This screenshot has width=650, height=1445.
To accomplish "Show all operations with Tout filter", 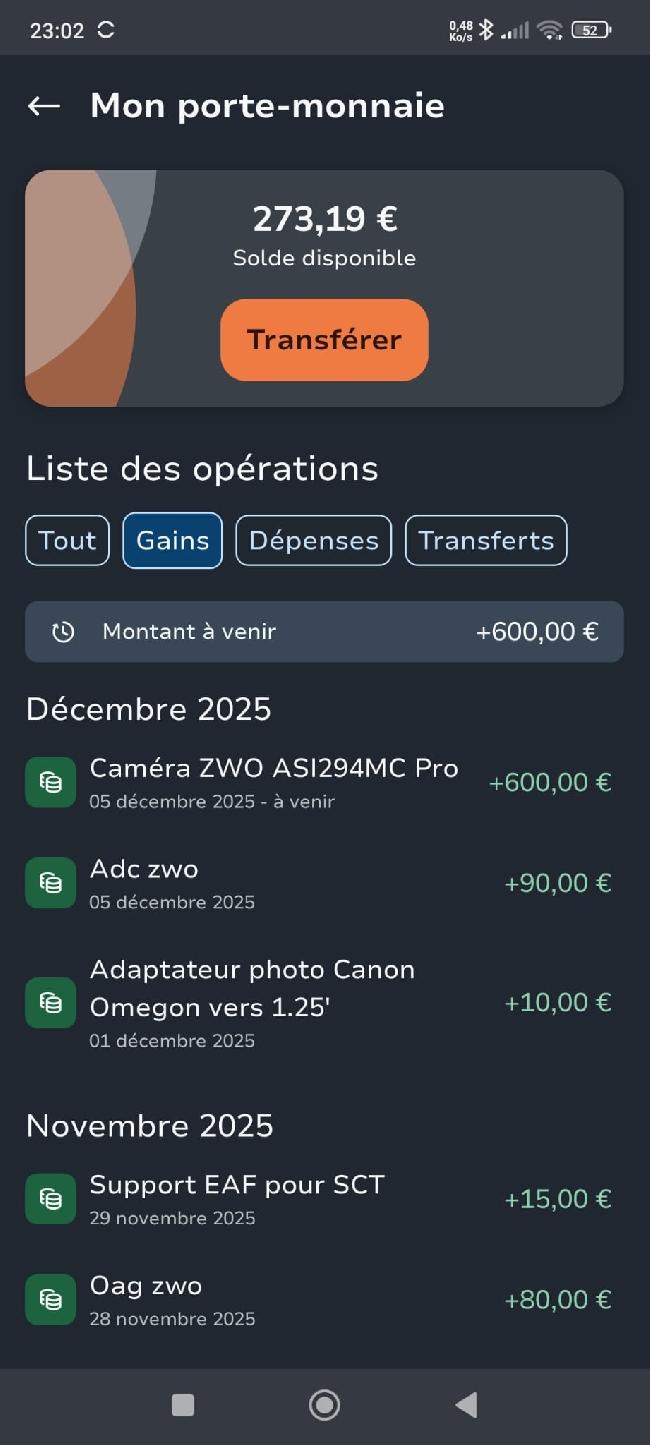I will coord(67,541).
